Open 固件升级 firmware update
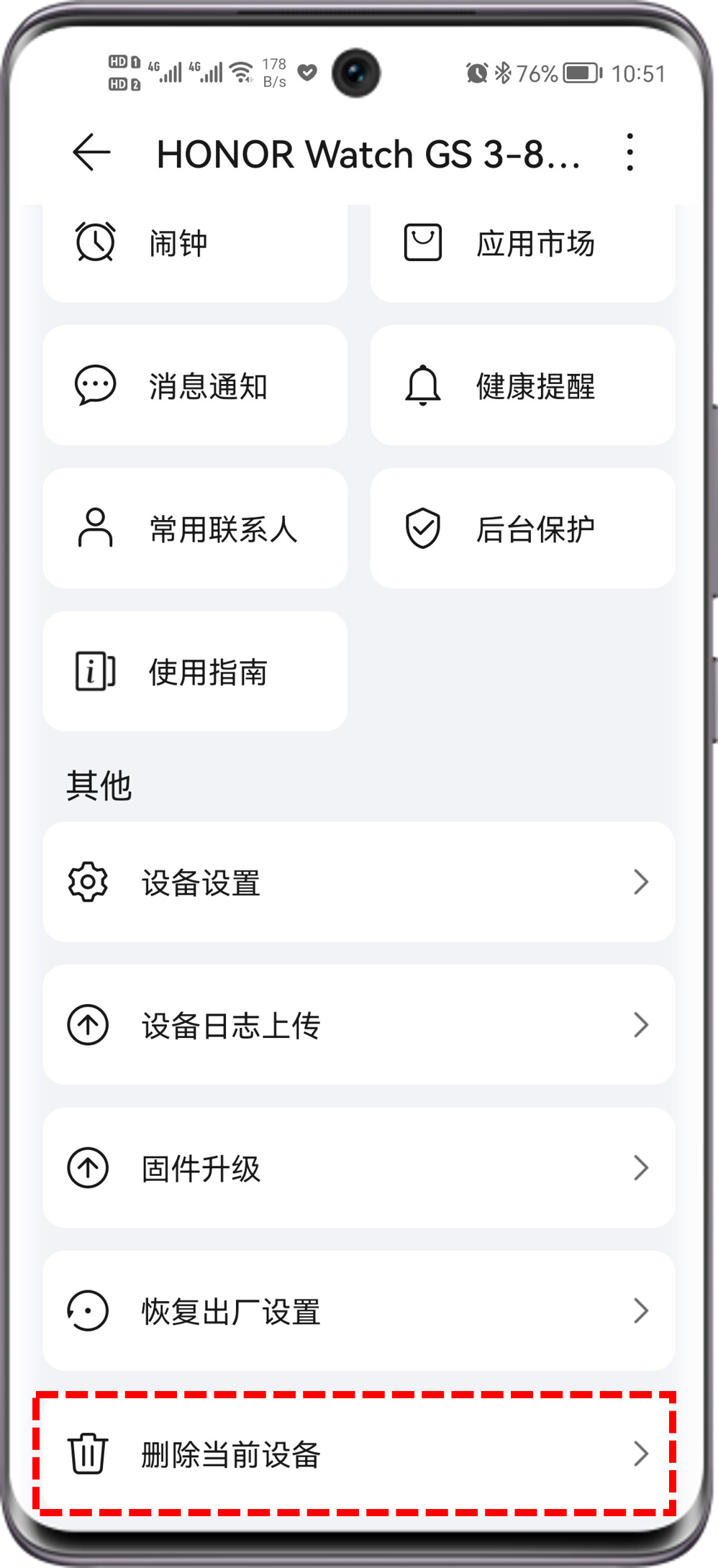Image resolution: width=718 pixels, height=1568 pixels. (358, 1167)
